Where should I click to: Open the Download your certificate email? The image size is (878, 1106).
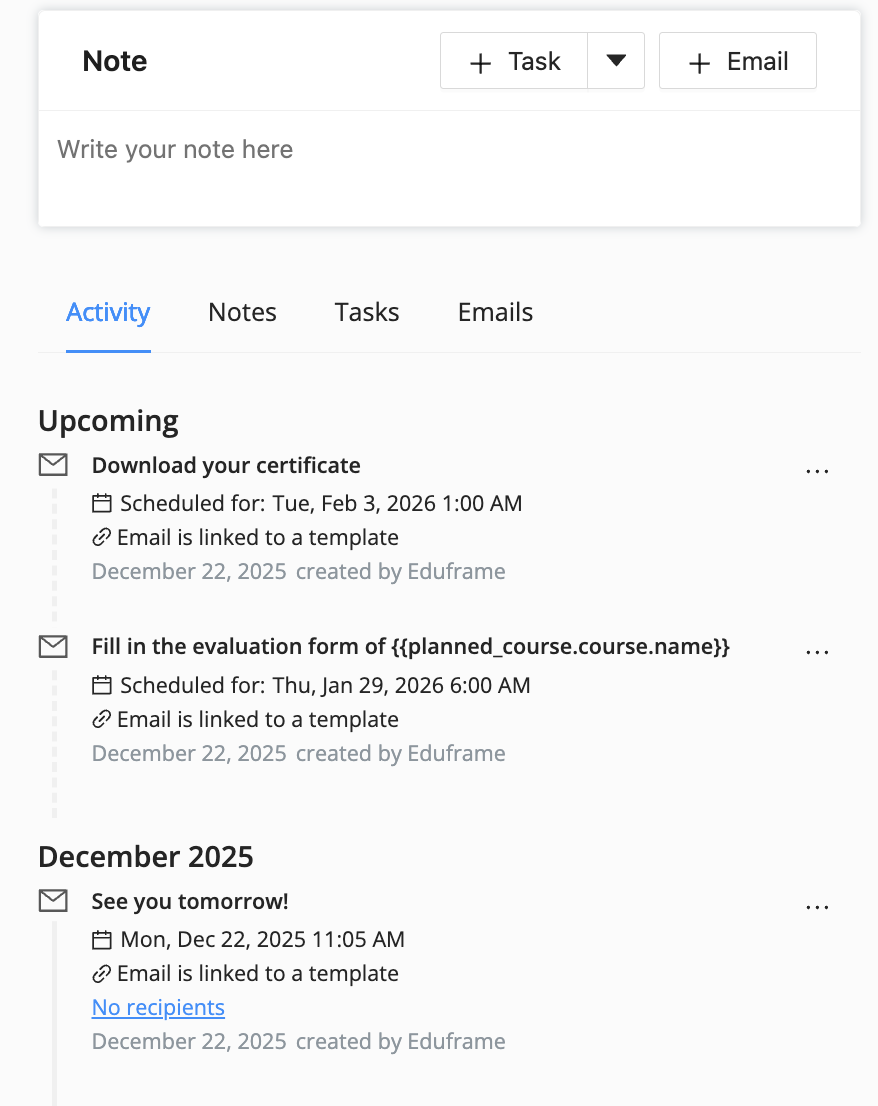(x=226, y=465)
